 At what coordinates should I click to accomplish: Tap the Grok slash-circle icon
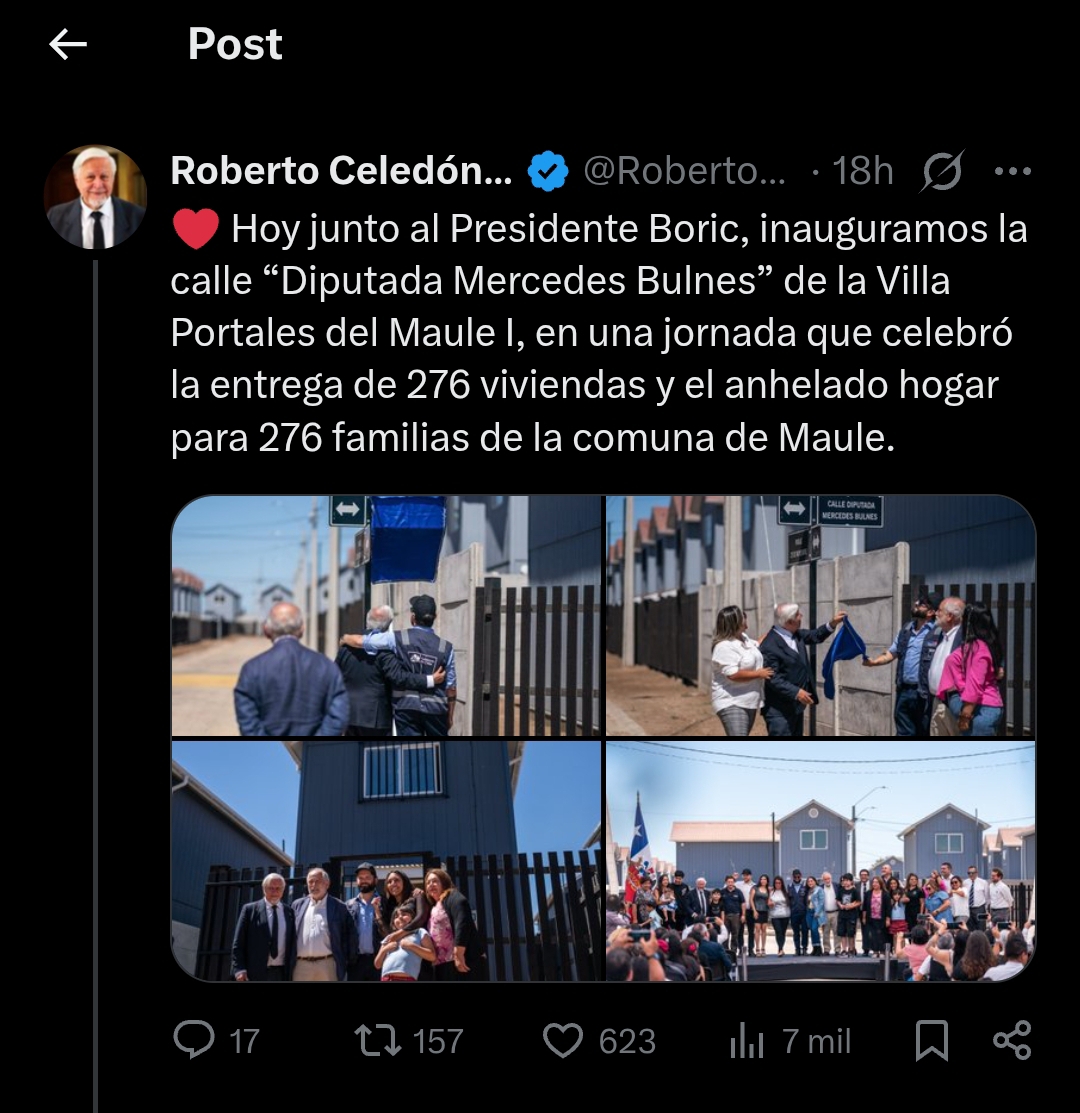pos(944,171)
